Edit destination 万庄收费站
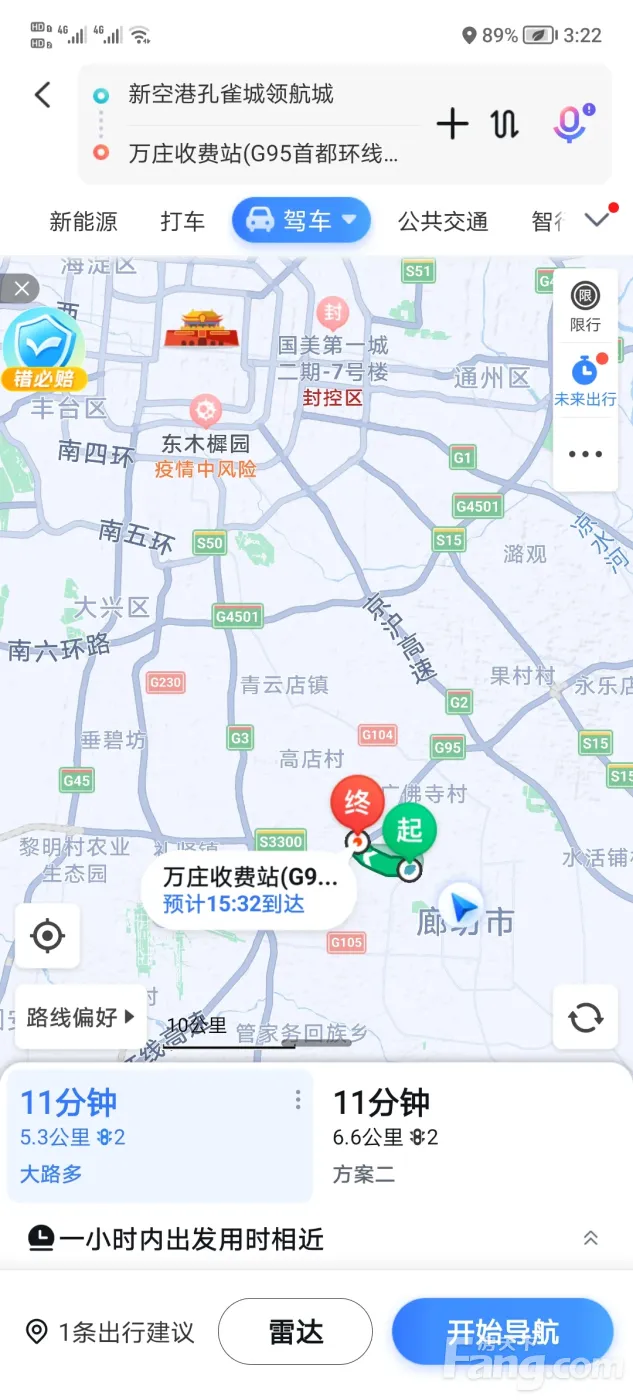The image size is (633, 1400). point(262,154)
